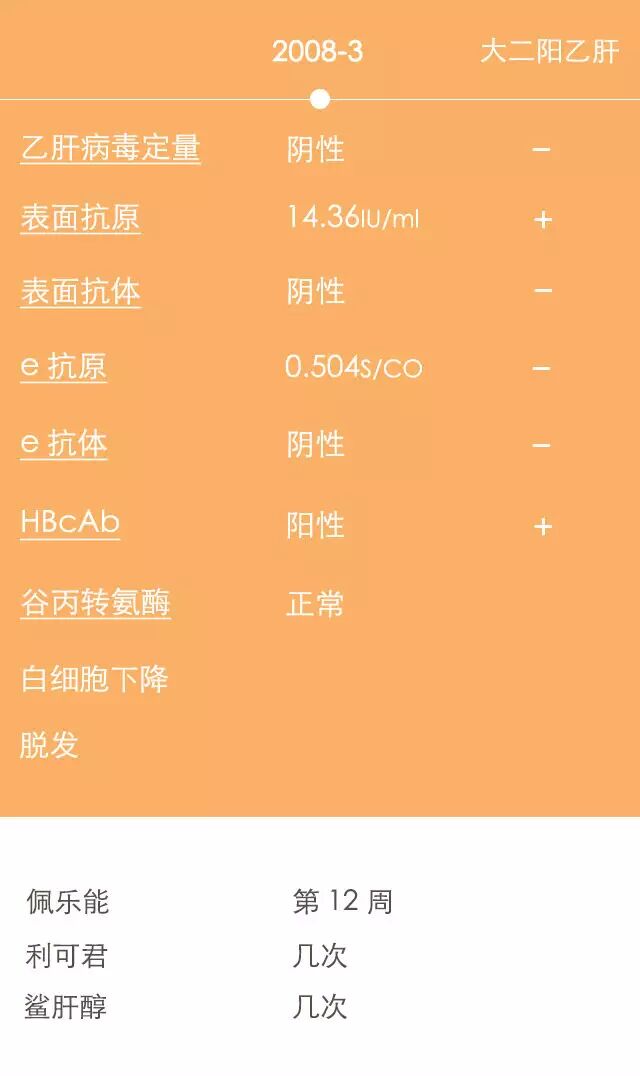Open the 乙肝病毒定量 link

coord(110,149)
